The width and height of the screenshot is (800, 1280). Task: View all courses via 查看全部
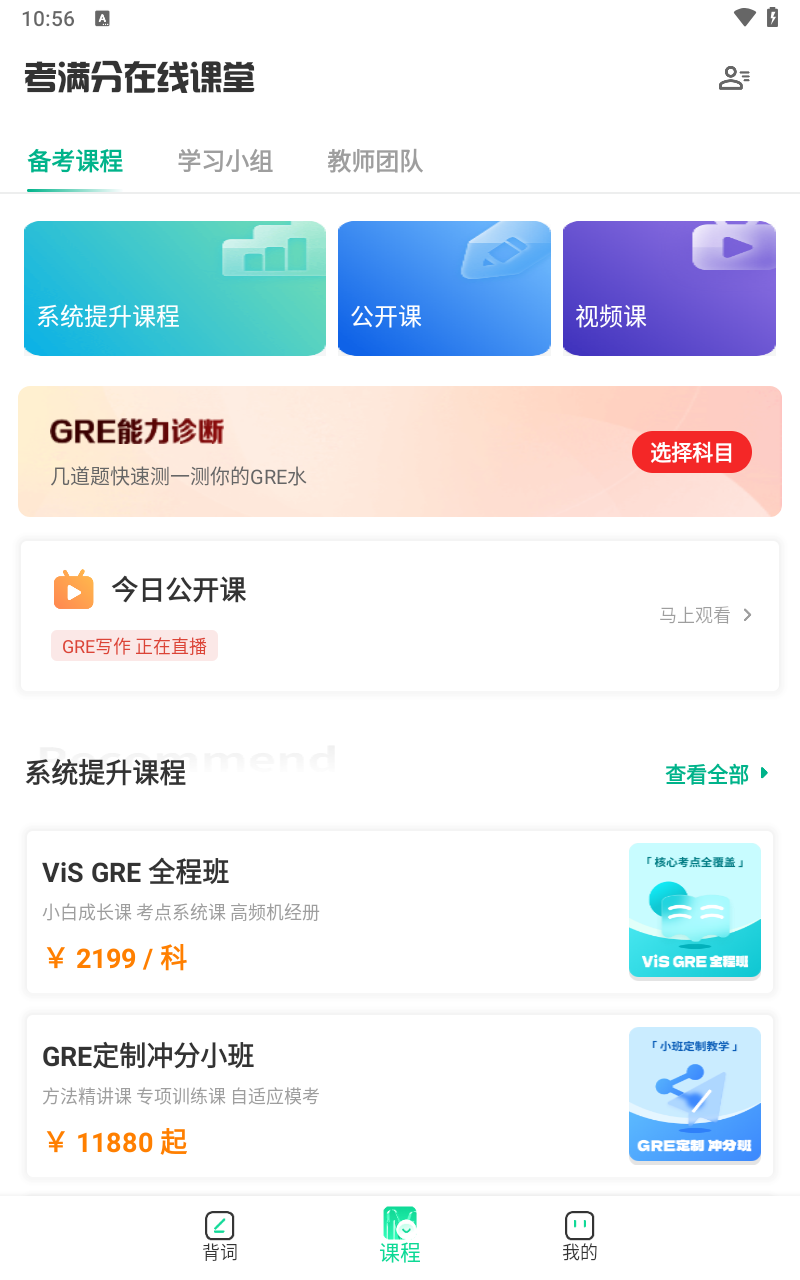coord(716,774)
